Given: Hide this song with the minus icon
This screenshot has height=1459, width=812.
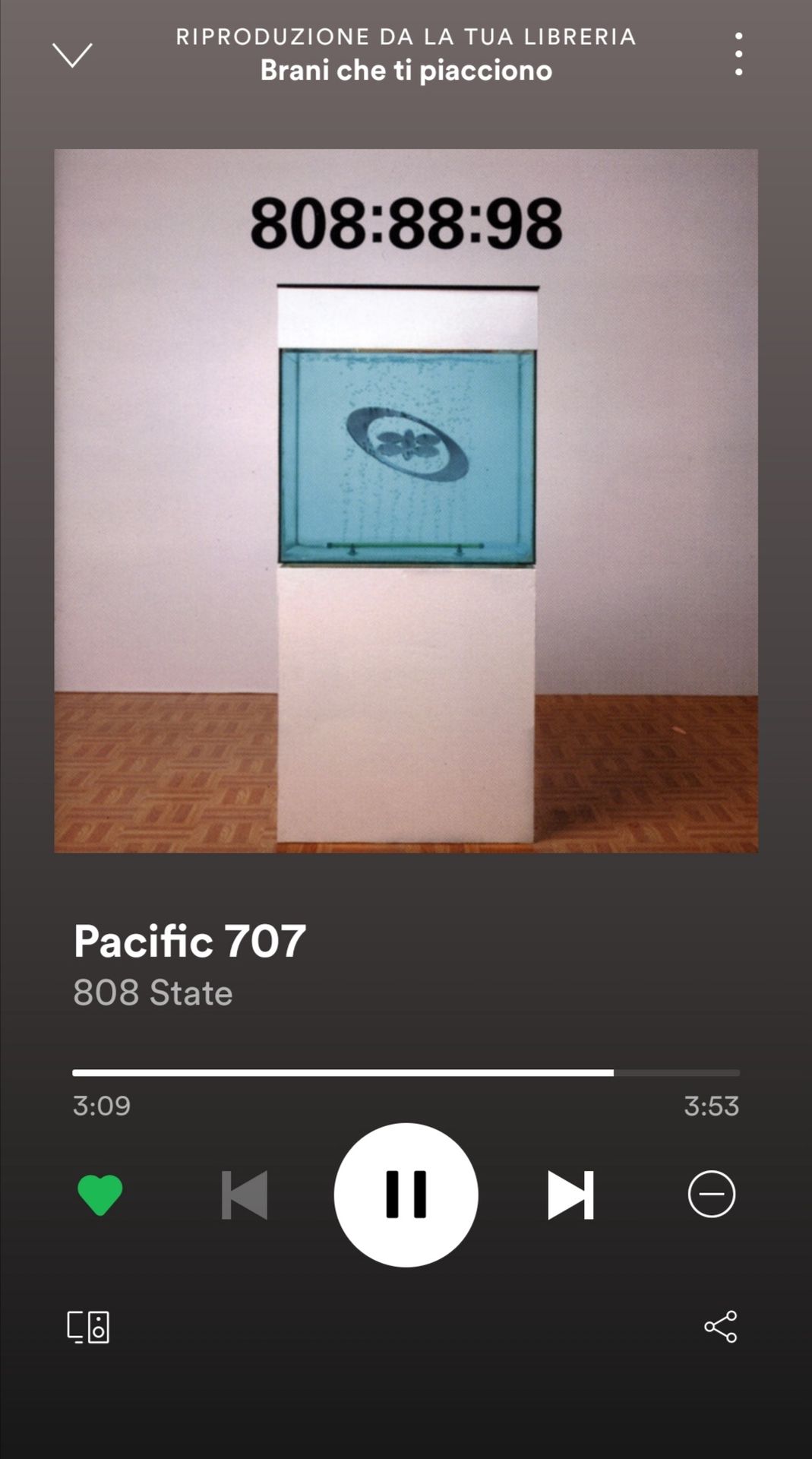Looking at the screenshot, I should 711,1194.
